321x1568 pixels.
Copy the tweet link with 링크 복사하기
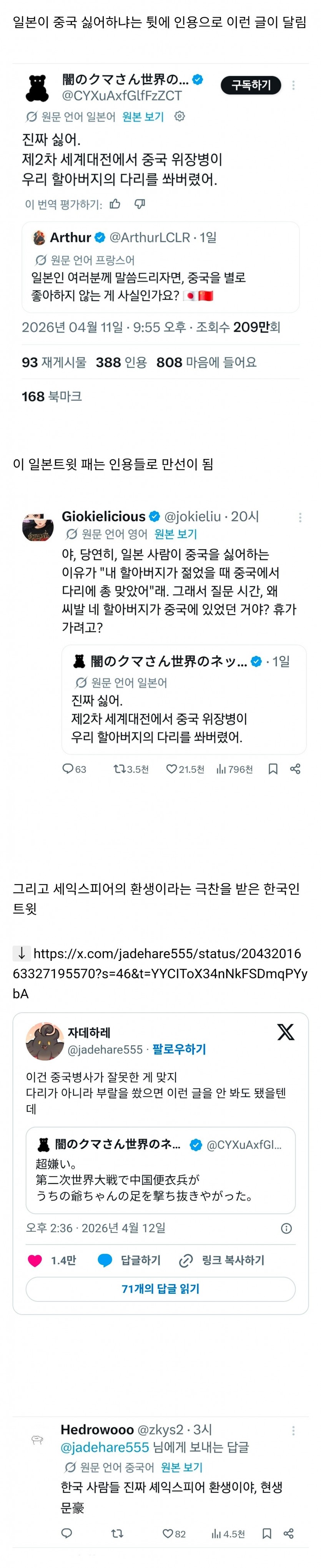pos(222,1260)
